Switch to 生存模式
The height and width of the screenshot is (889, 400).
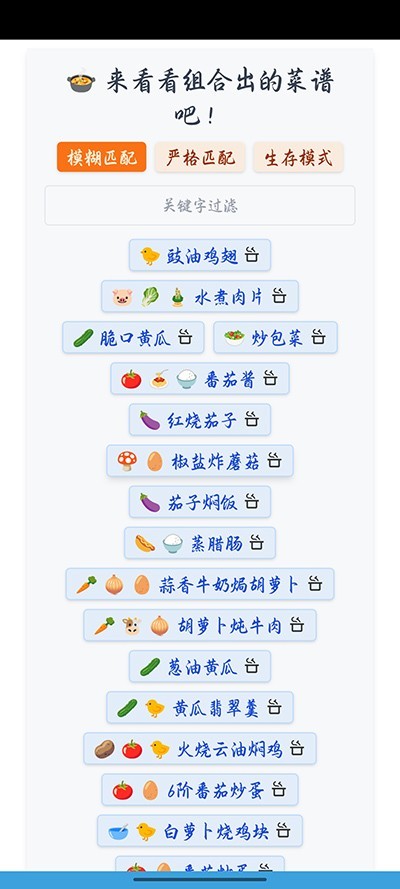[x=299, y=157]
